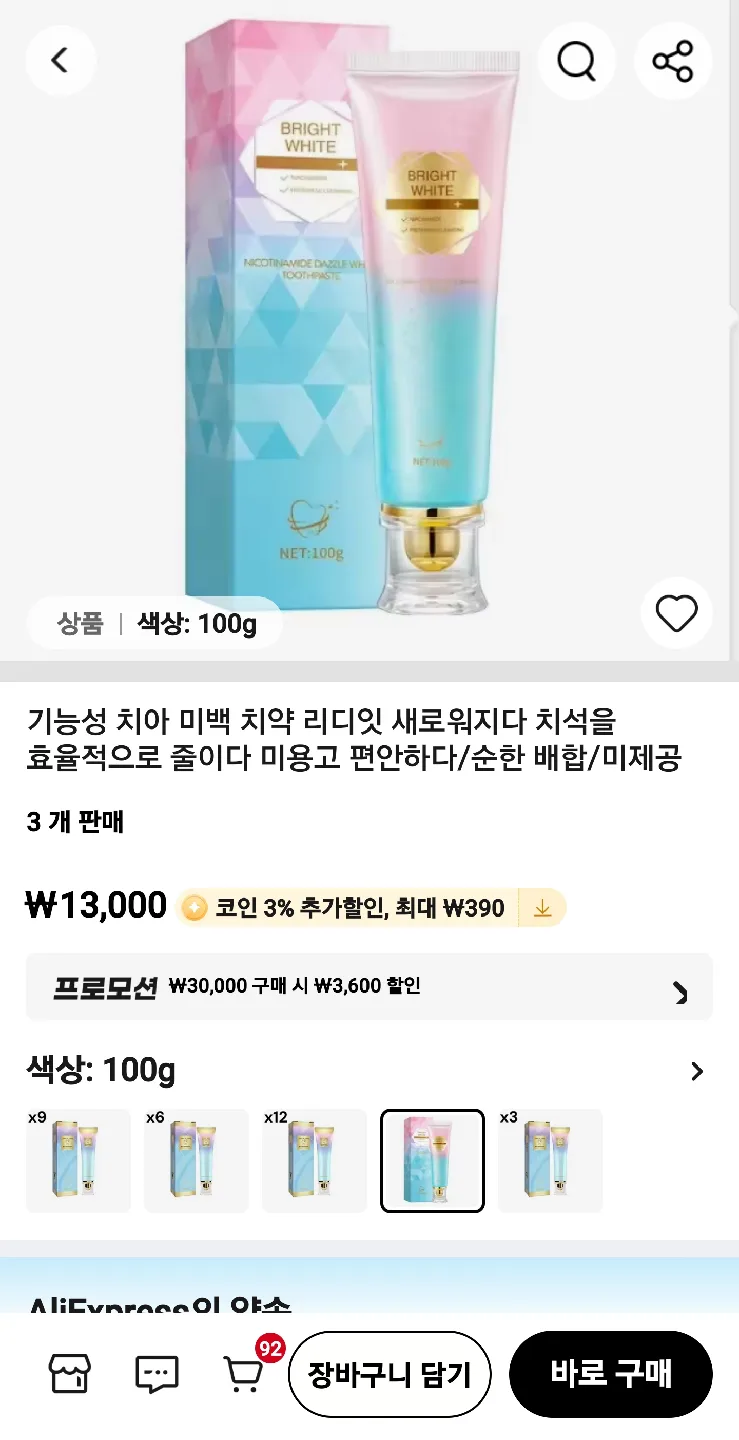The width and height of the screenshot is (739, 1440).
Task: Share this toothpaste product
Action: [673, 61]
